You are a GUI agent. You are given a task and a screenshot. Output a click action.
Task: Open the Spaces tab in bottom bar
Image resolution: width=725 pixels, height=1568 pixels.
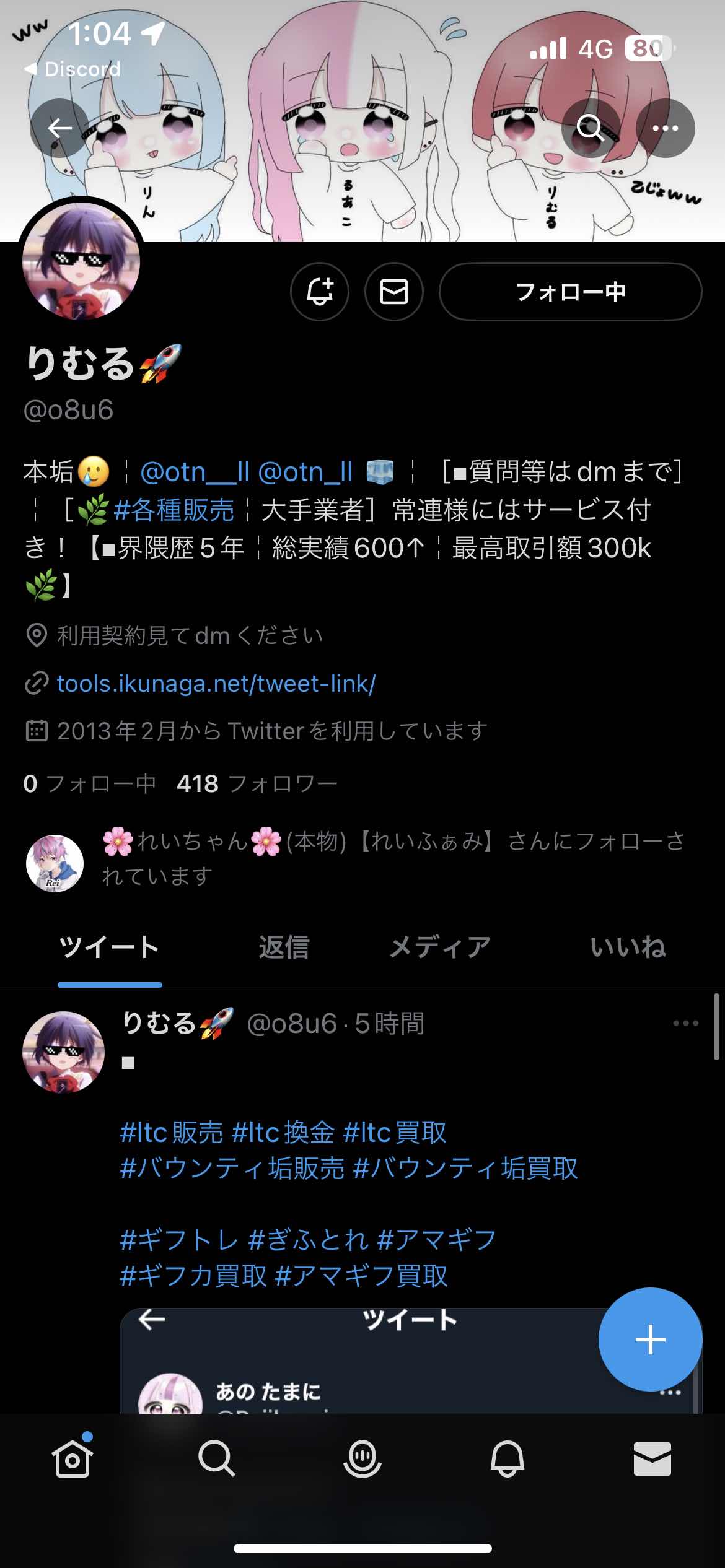click(x=362, y=1458)
